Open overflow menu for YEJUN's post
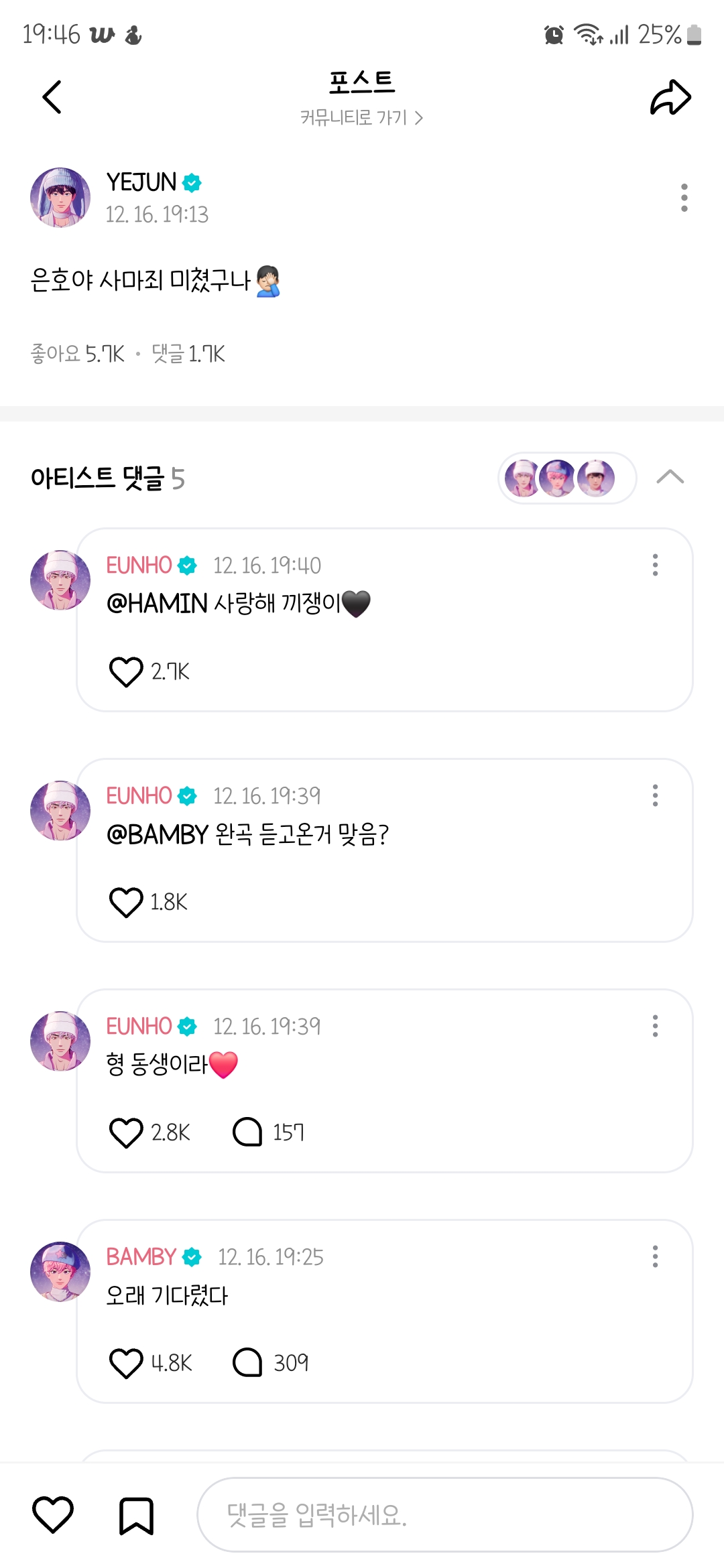Image resolution: width=724 pixels, height=1568 pixels. coord(684,198)
